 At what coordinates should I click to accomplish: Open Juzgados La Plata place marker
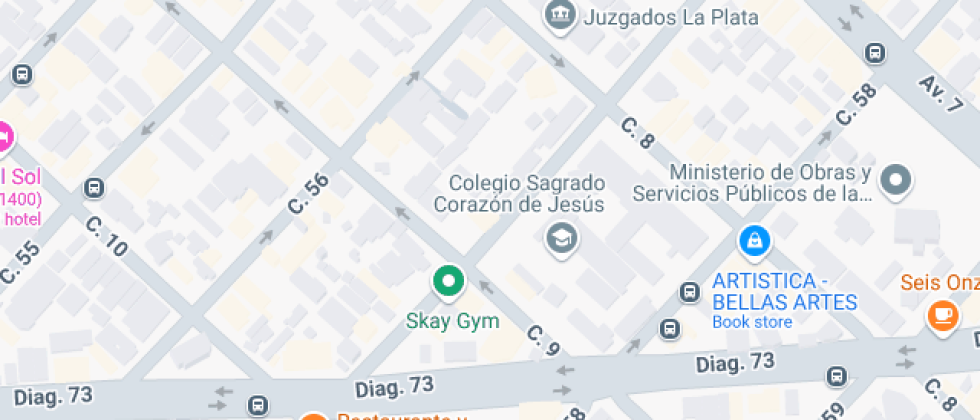click(x=561, y=15)
